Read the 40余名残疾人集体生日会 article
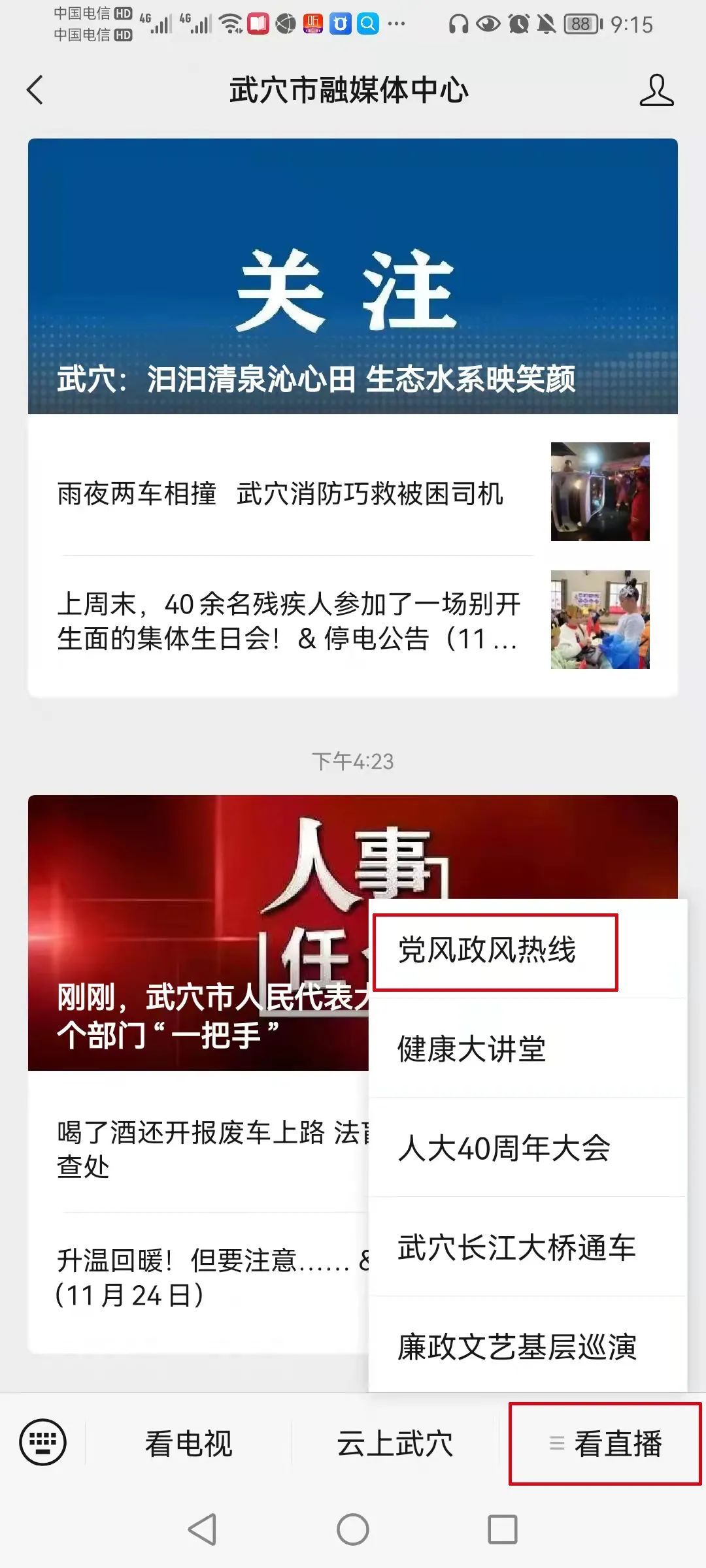Viewport: 706px width, 1568px height. (289, 621)
